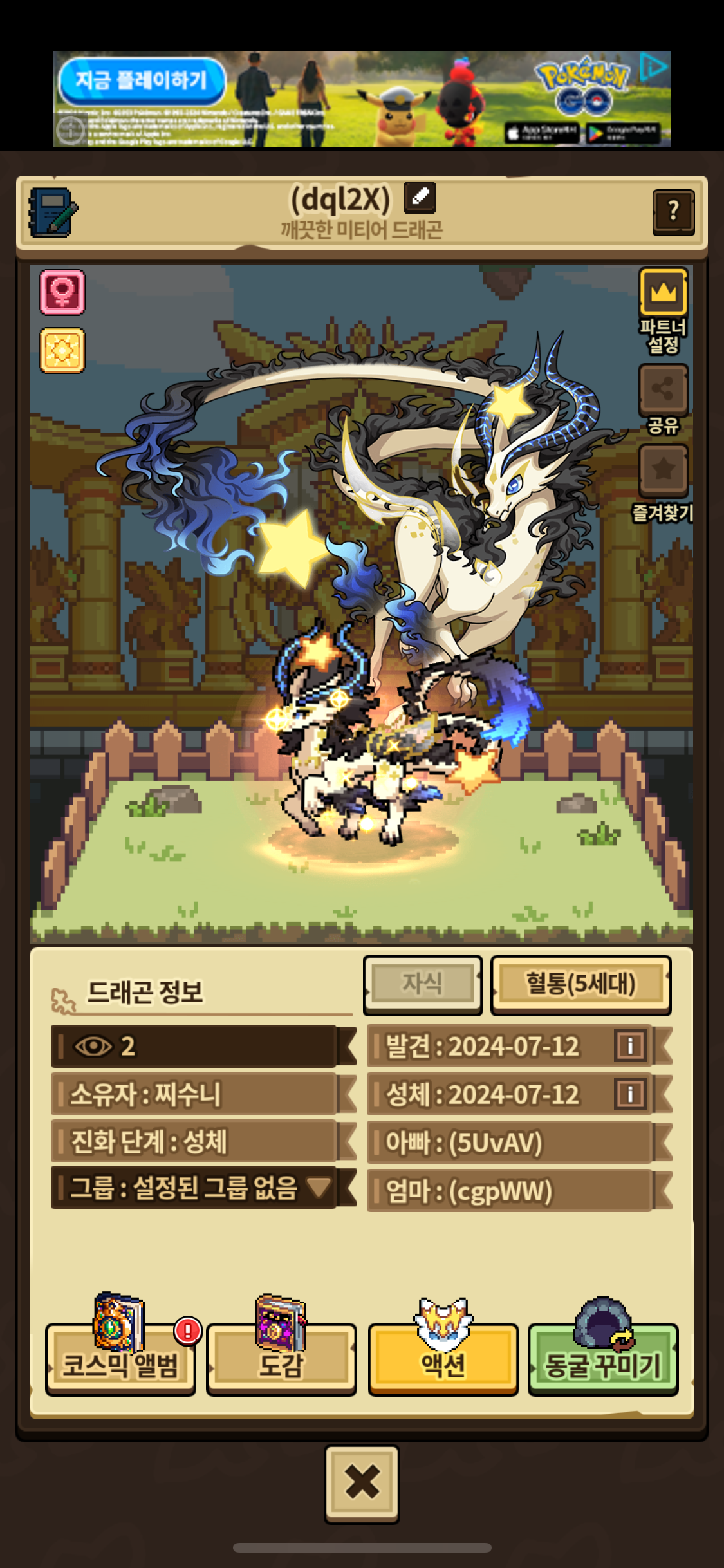The height and width of the screenshot is (1568, 724).
Task: Show info for the 발견 date
Action: [630, 1046]
